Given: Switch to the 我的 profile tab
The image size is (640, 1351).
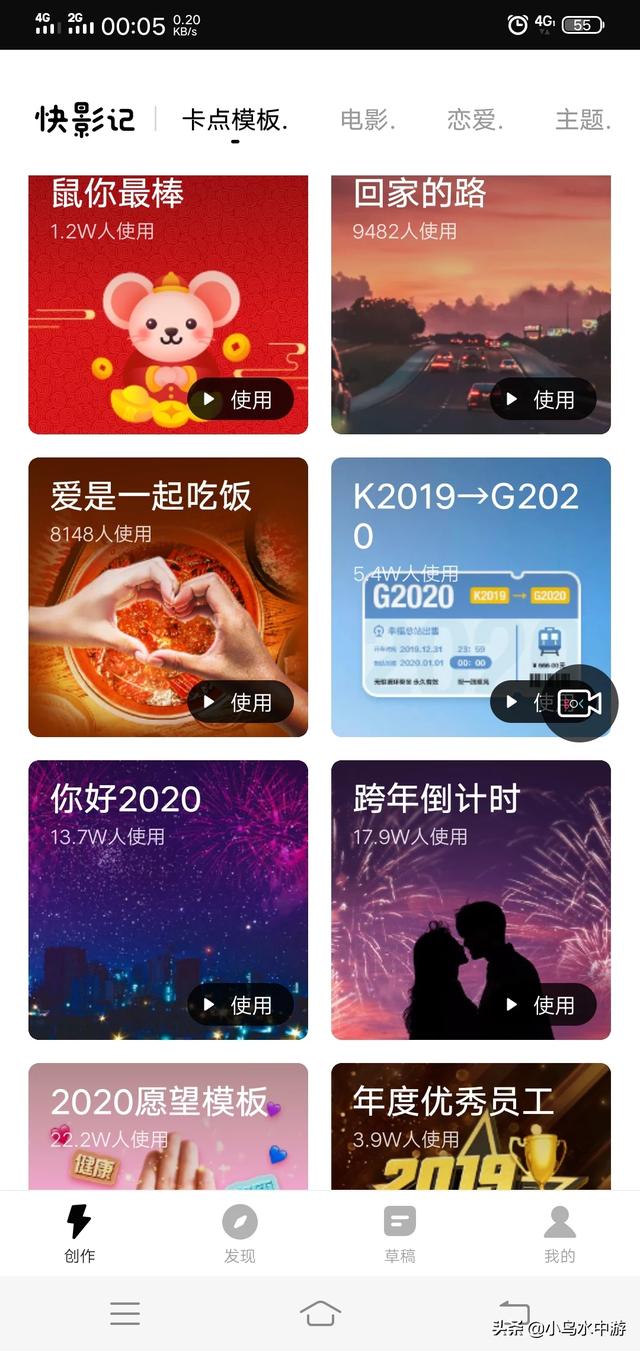Looking at the screenshot, I should (x=560, y=1233).
